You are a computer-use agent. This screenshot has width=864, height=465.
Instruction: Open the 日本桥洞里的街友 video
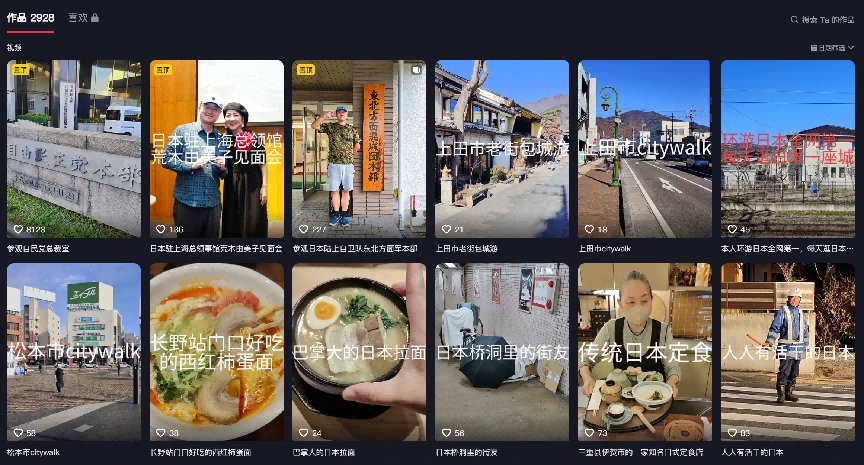tap(502, 351)
